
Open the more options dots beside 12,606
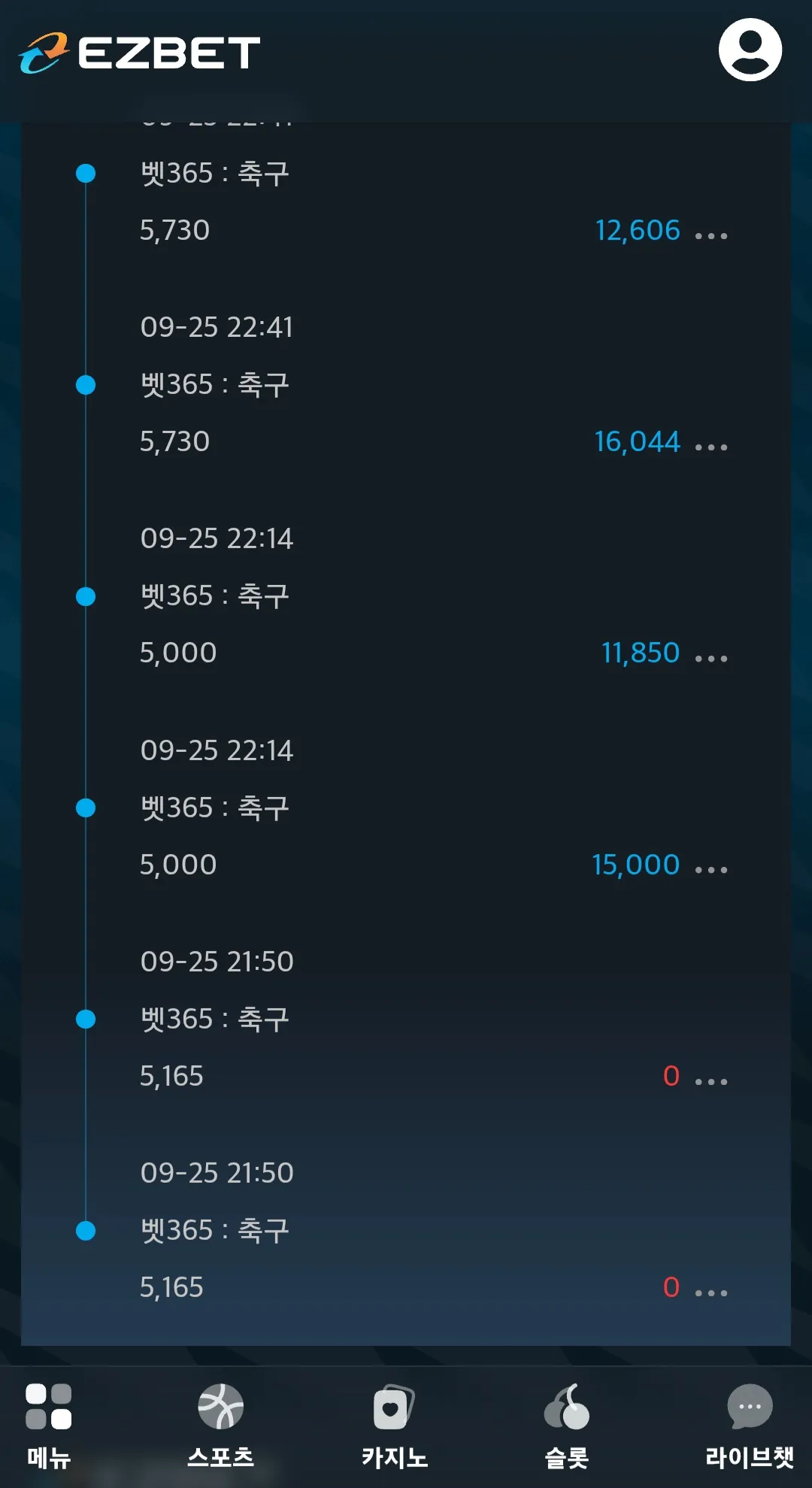710,235
